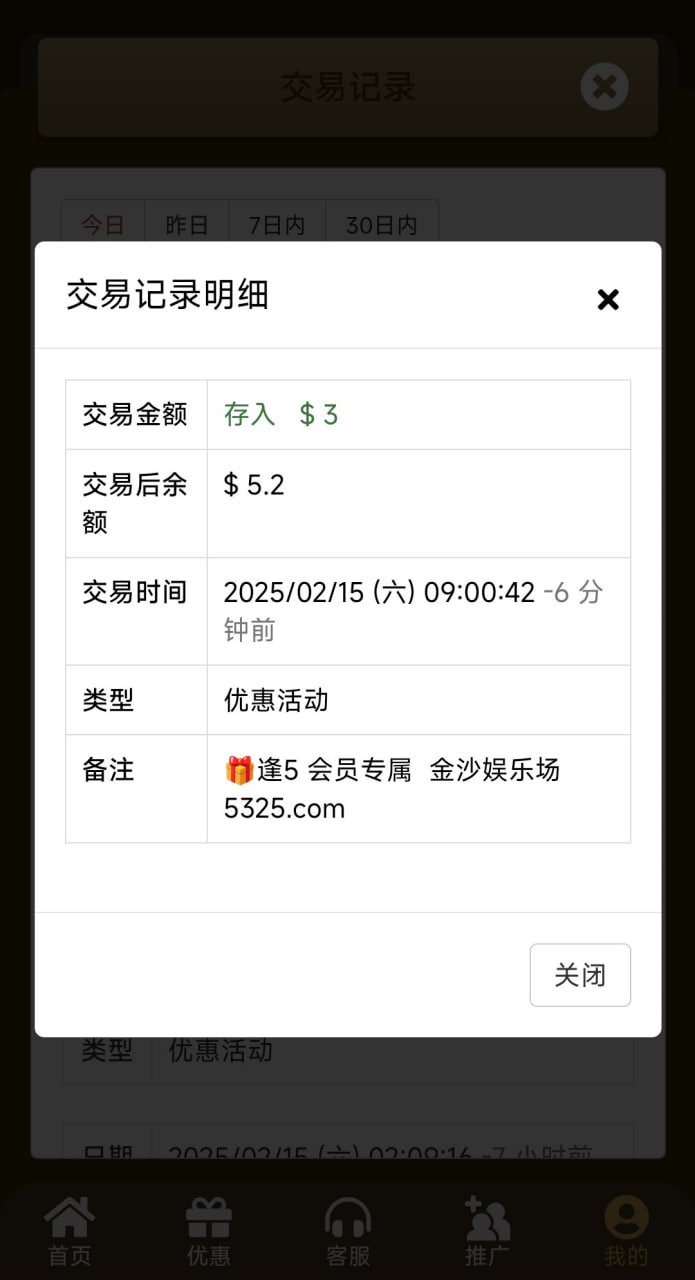
Task: Open 客服 support tab
Action: pos(348,1231)
